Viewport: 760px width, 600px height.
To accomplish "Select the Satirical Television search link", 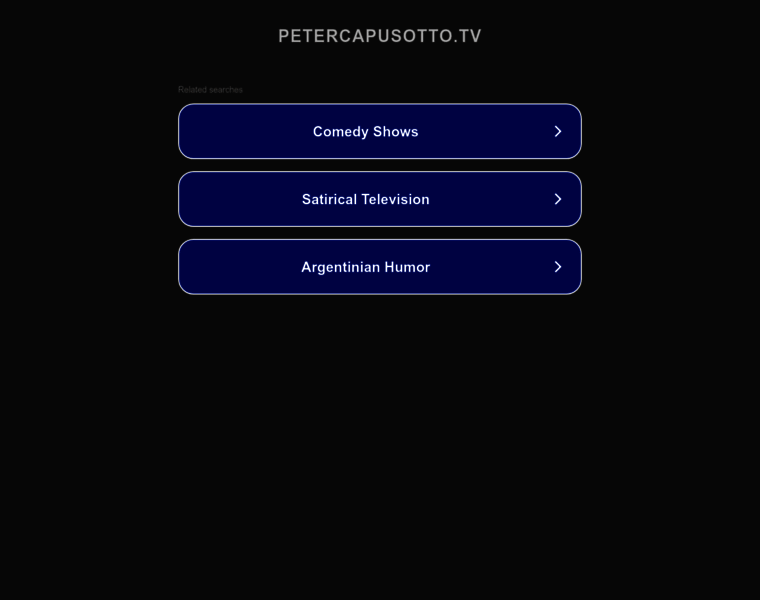I will click(379, 199).
